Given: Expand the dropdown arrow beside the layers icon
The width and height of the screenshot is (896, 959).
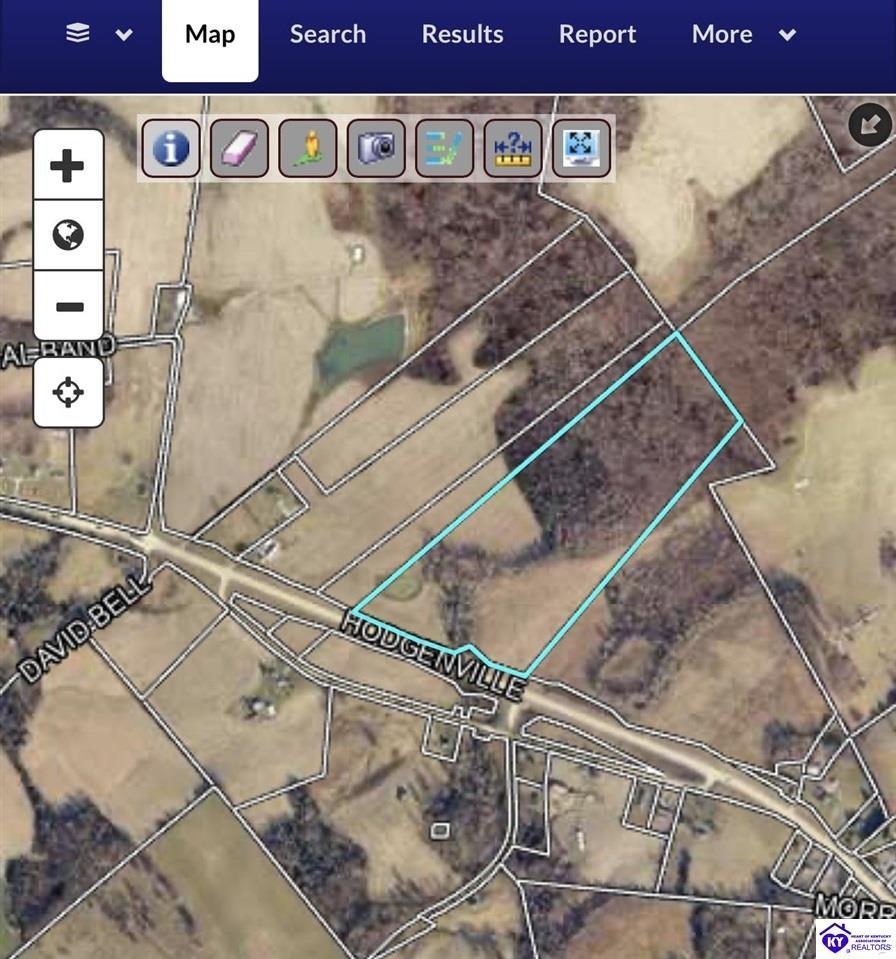Looking at the screenshot, I should pyautogui.click(x=124, y=35).
